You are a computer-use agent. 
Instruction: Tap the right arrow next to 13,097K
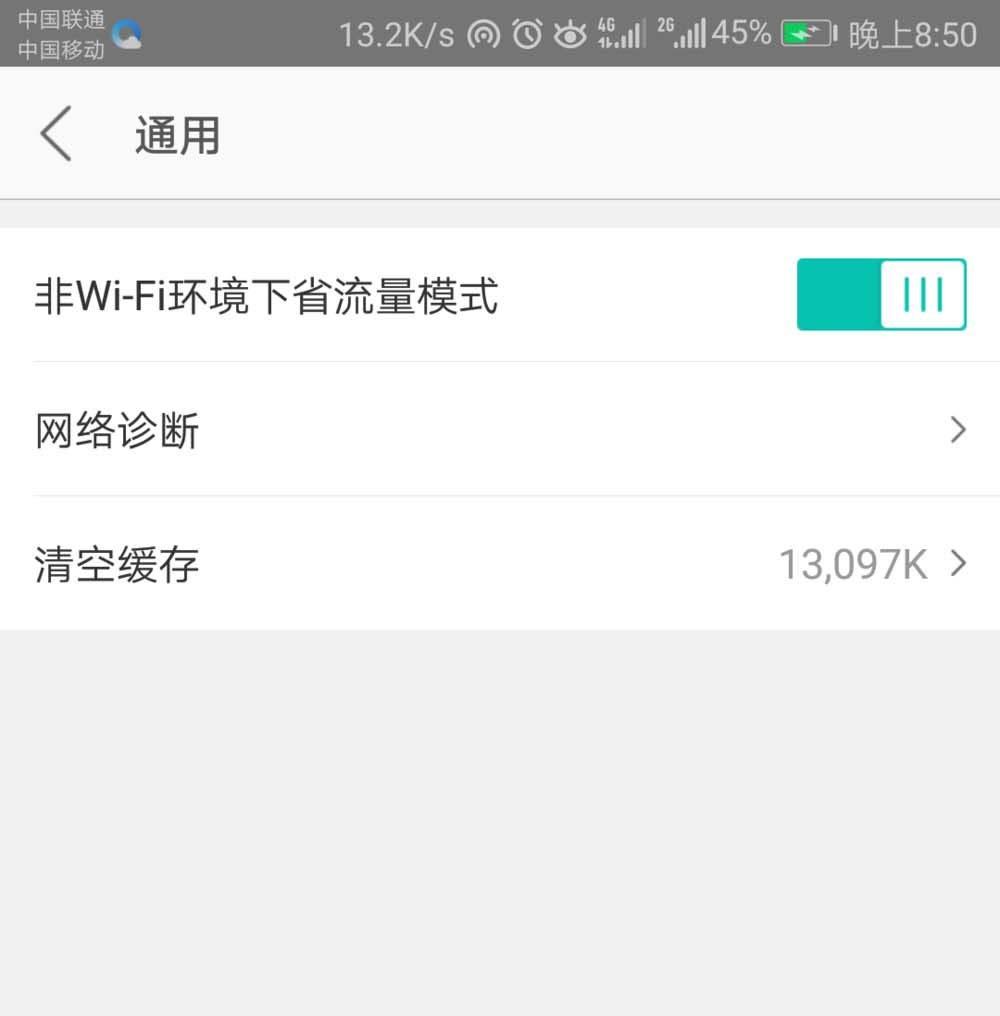pyautogui.click(x=957, y=564)
